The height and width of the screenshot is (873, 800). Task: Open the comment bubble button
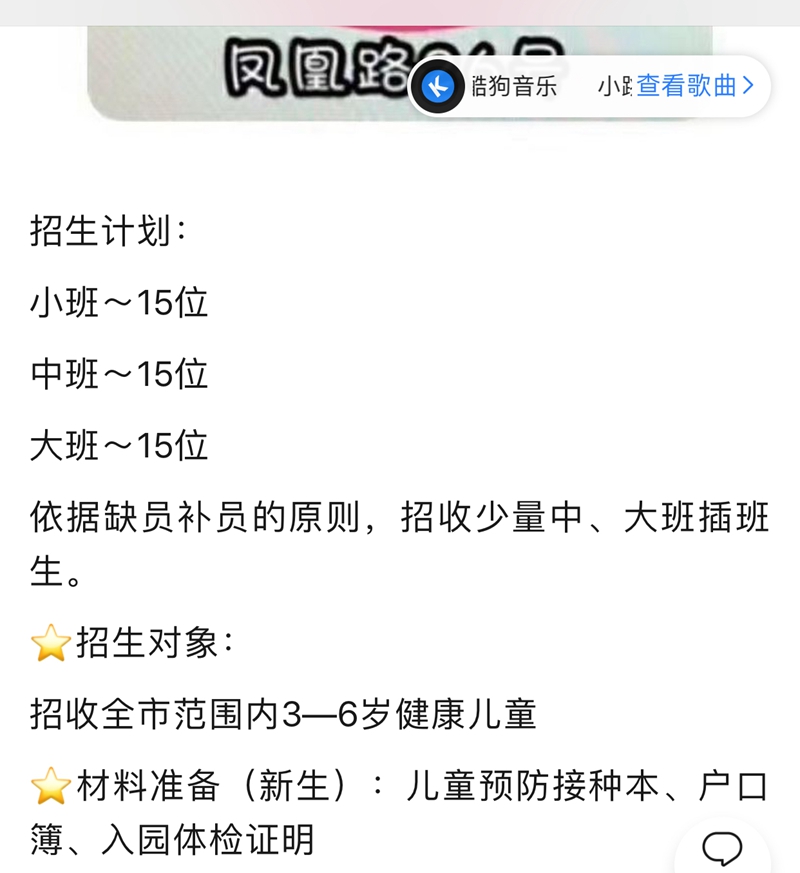pos(722,847)
